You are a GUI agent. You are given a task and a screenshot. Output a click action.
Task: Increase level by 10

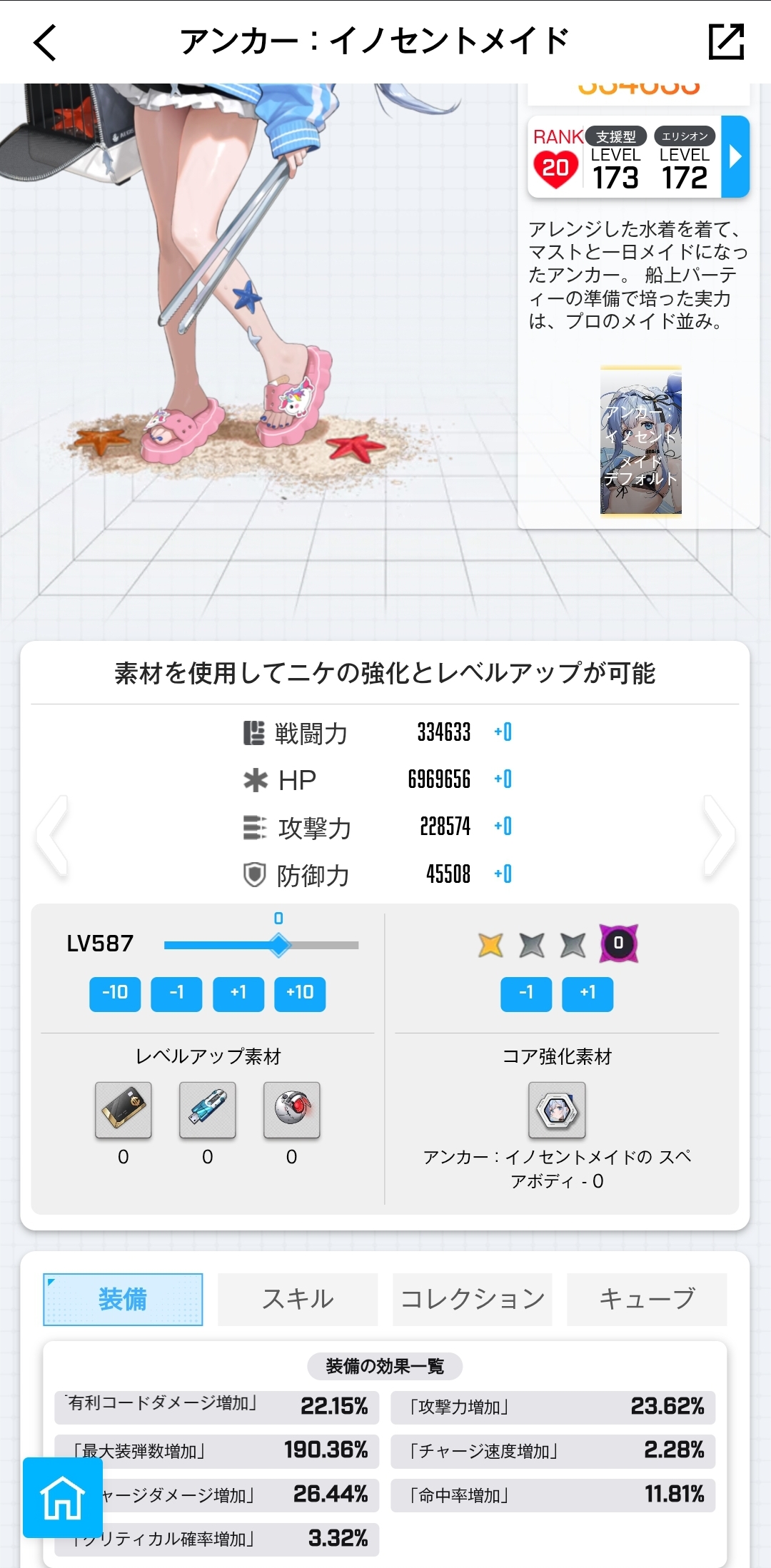(300, 993)
